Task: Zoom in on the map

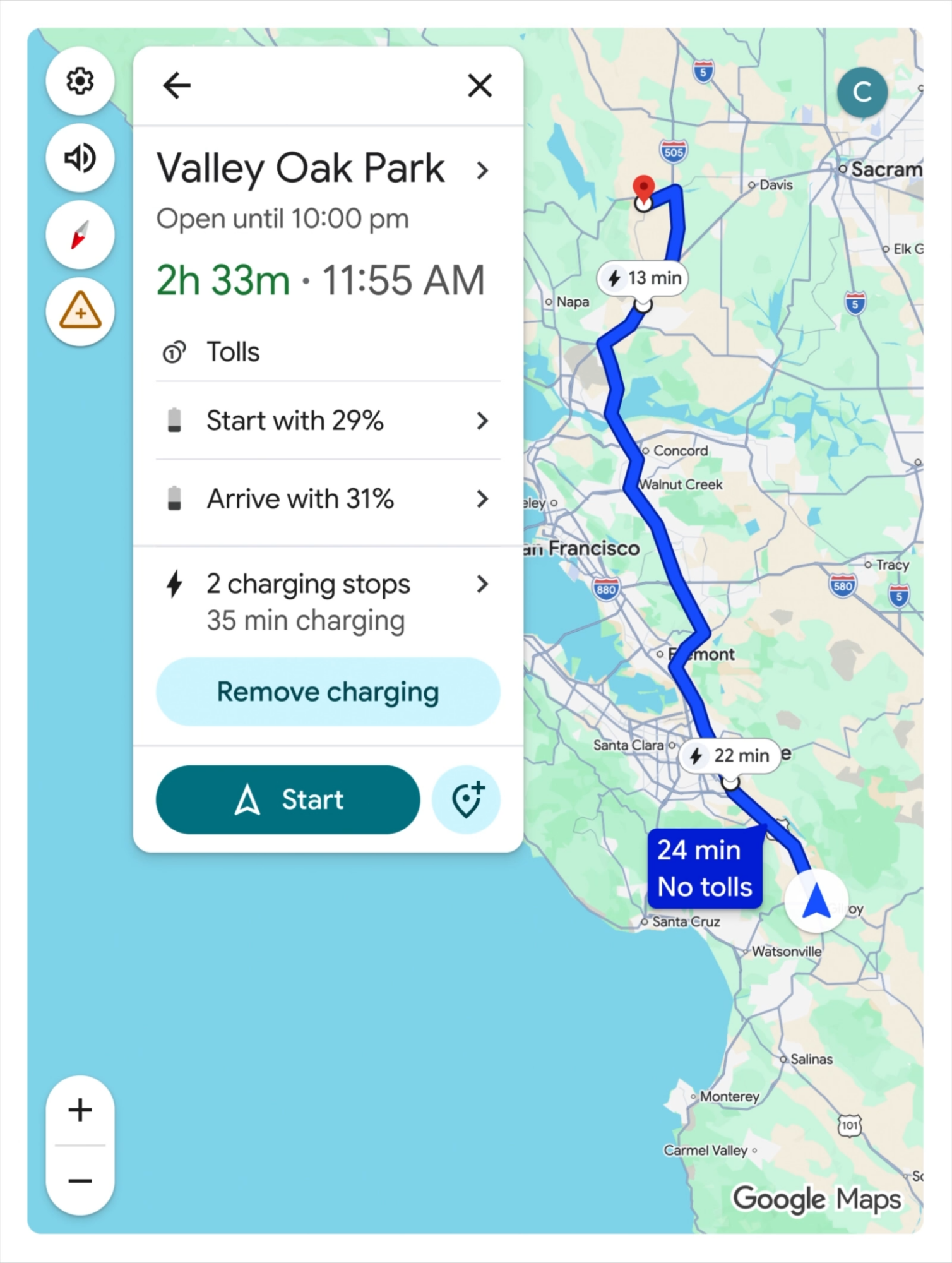Action: tap(80, 1110)
